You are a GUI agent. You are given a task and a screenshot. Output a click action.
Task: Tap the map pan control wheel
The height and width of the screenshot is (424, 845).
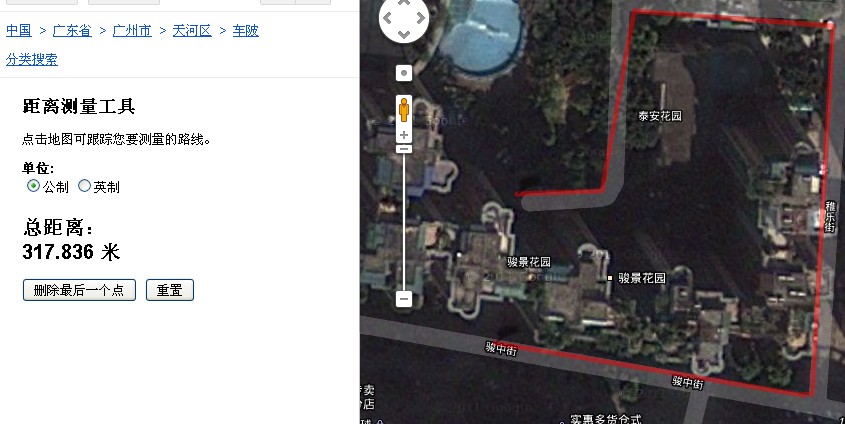coord(404,19)
